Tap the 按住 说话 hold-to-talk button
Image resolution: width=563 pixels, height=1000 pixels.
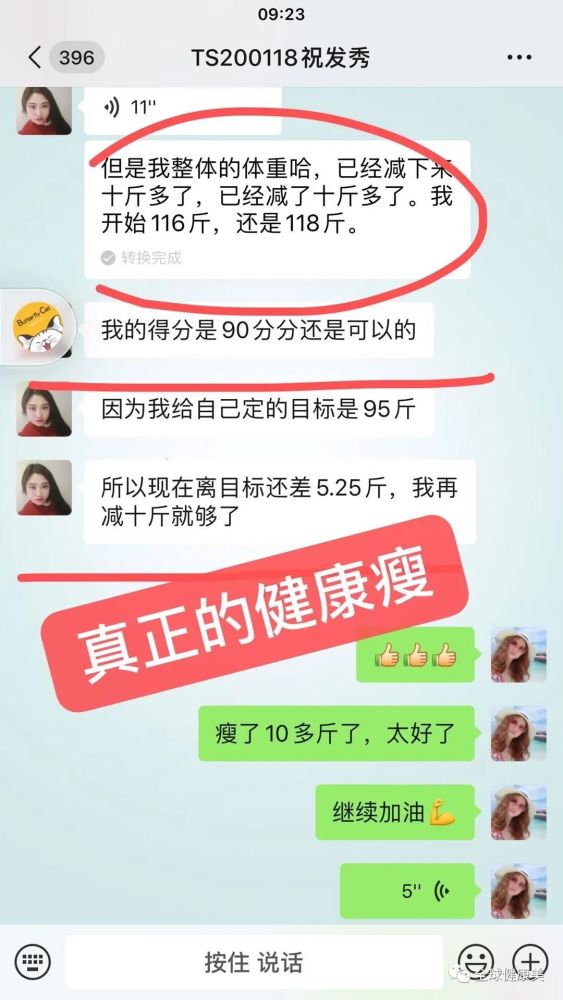click(253, 962)
